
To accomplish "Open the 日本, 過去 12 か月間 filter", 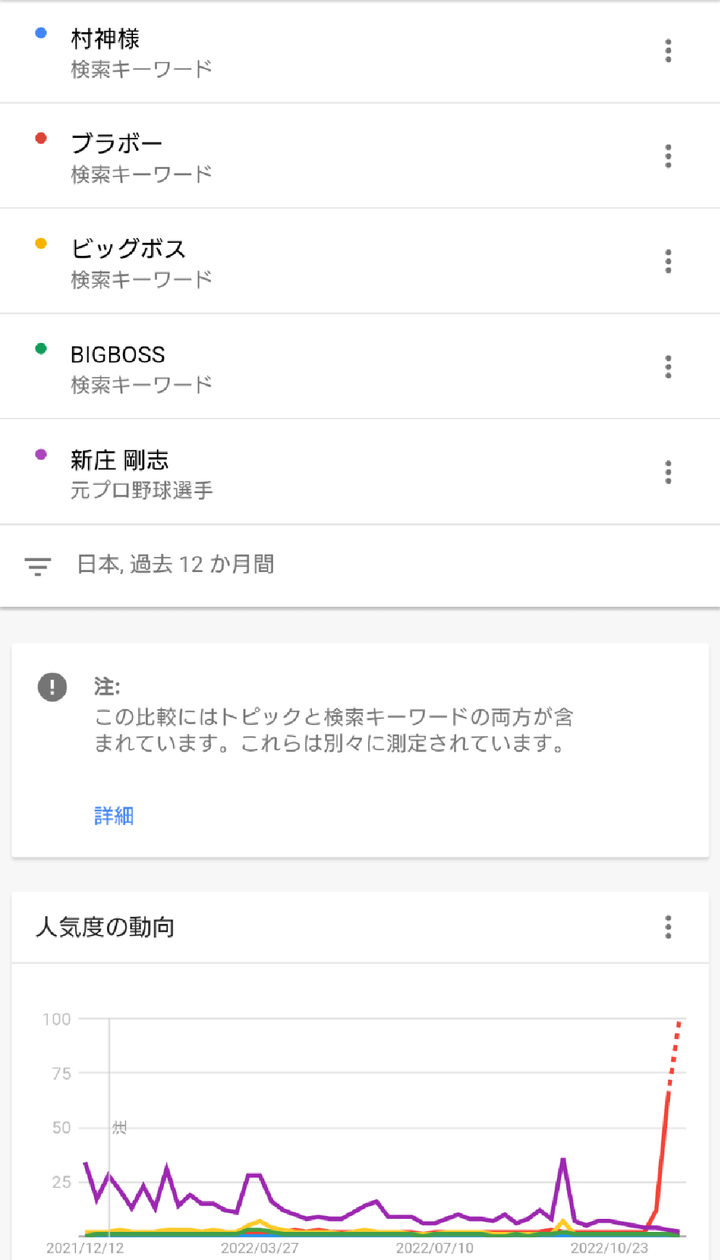I will pos(175,565).
